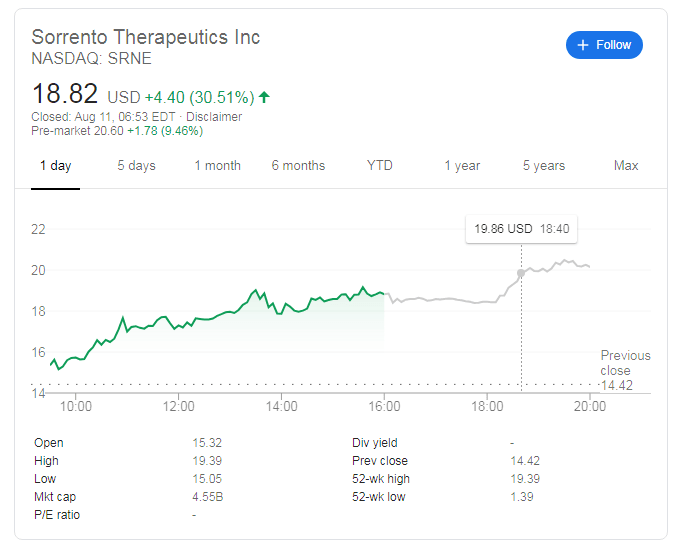Switch to the 5 days tab
689x552 pixels.
(136, 166)
